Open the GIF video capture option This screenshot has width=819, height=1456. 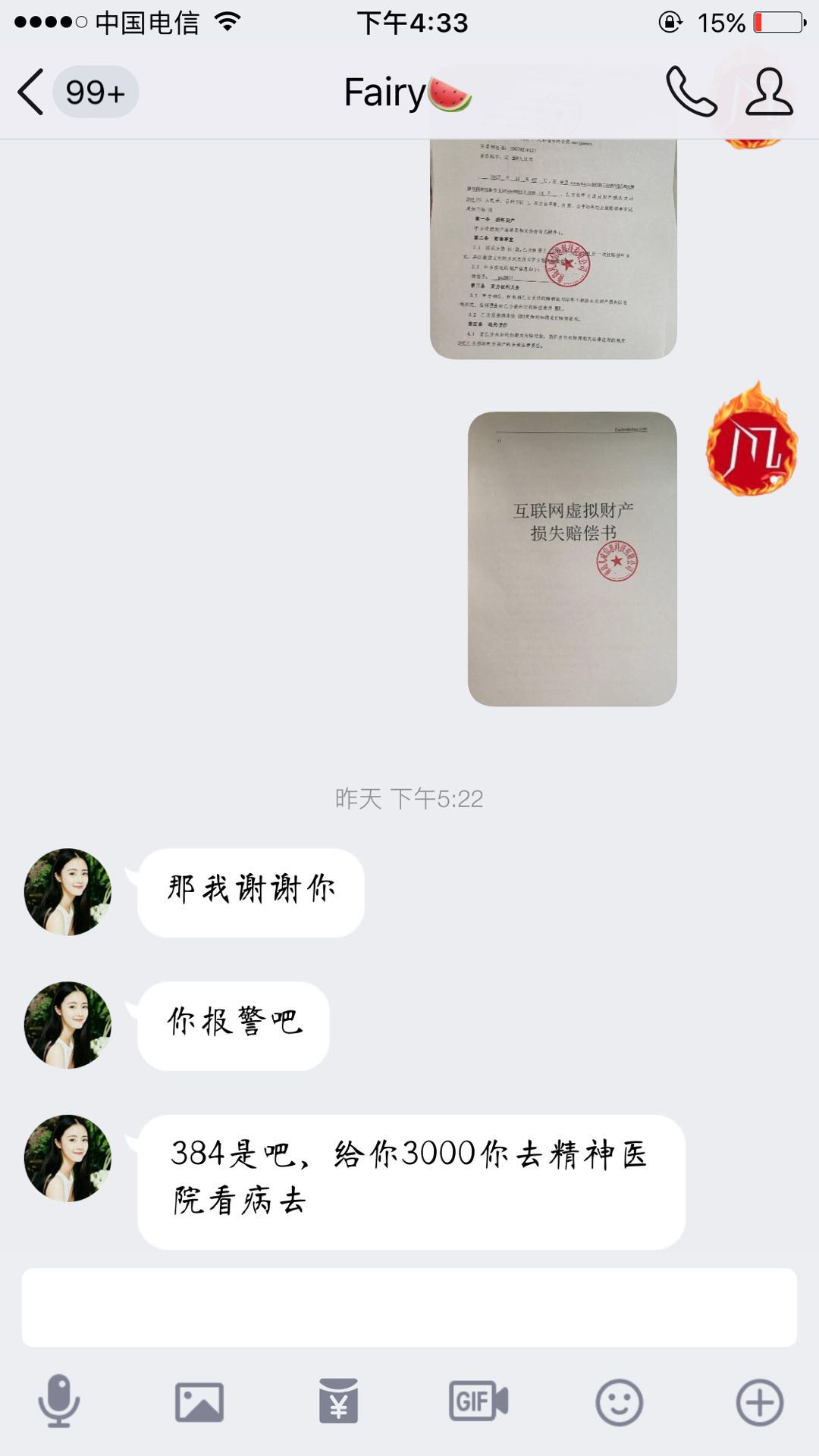coord(478,1401)
